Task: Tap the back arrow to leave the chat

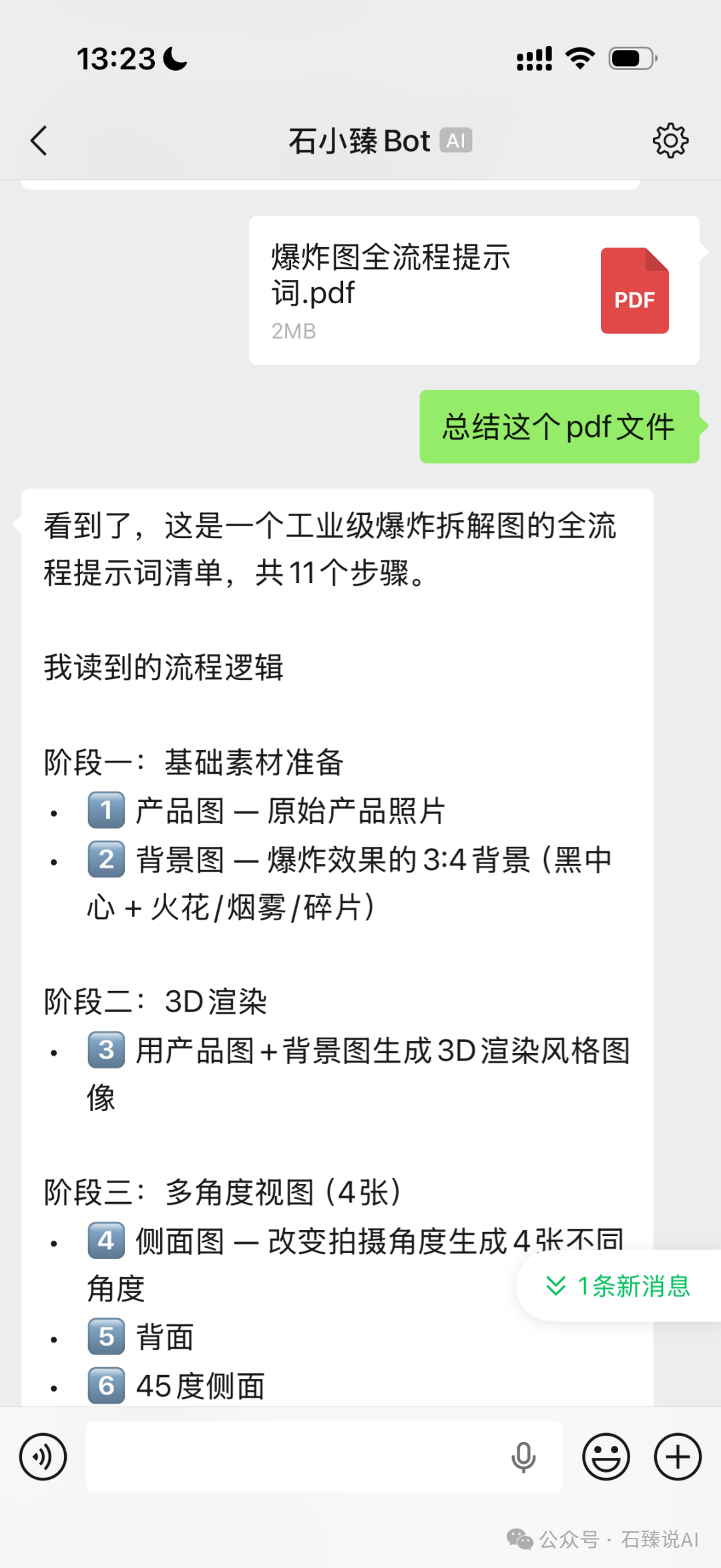Action: [x=38, y=141]
